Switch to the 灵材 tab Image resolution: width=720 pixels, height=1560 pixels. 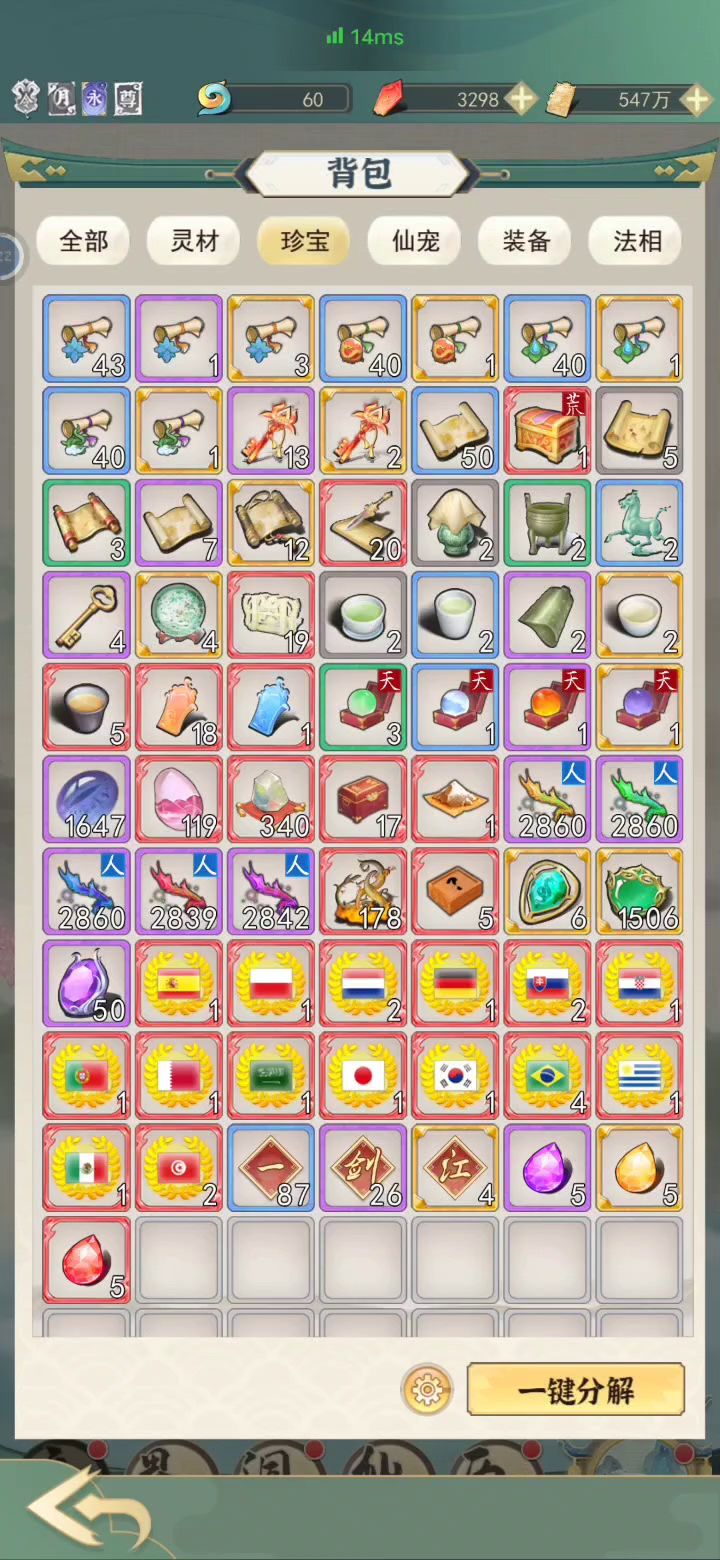click(194, 241)
